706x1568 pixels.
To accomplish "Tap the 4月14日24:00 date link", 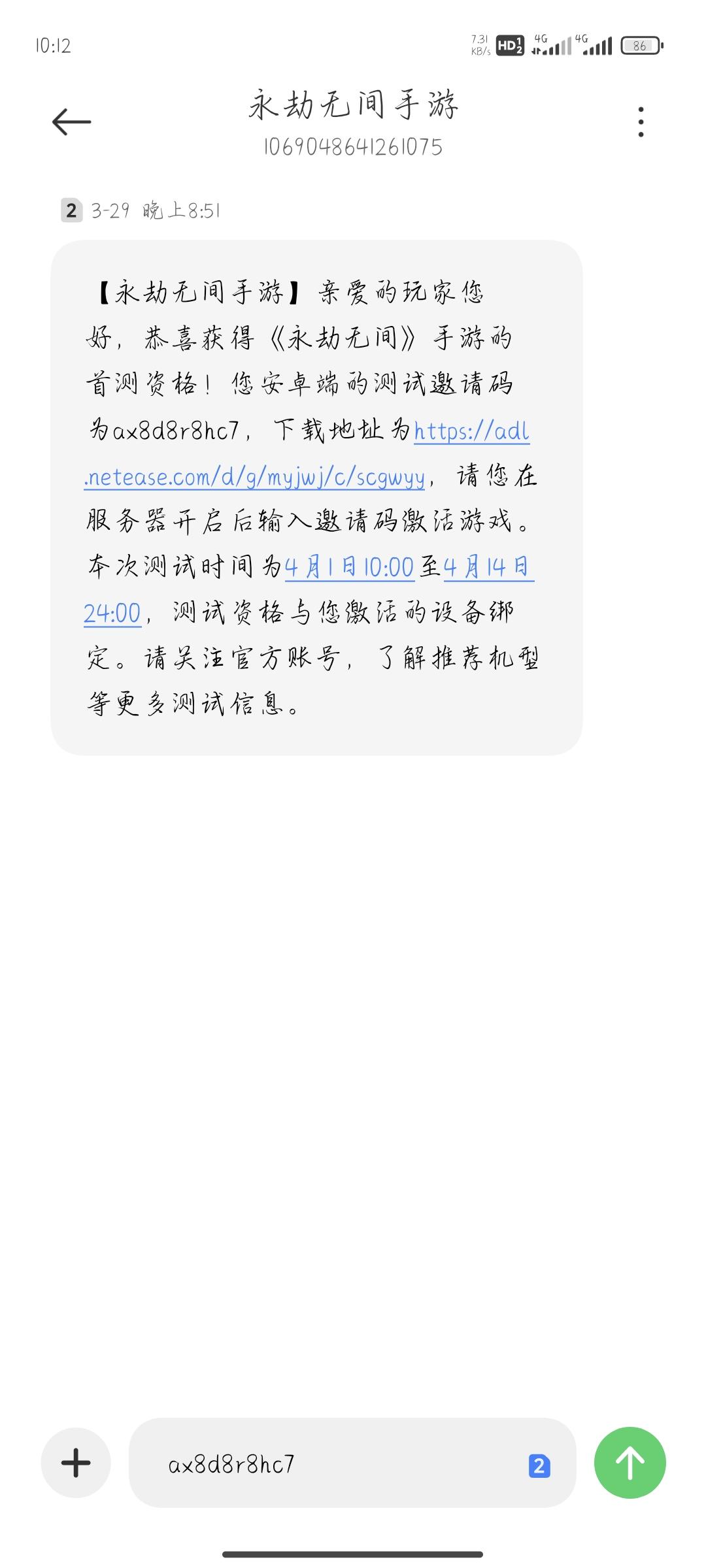I will point(489,567).
